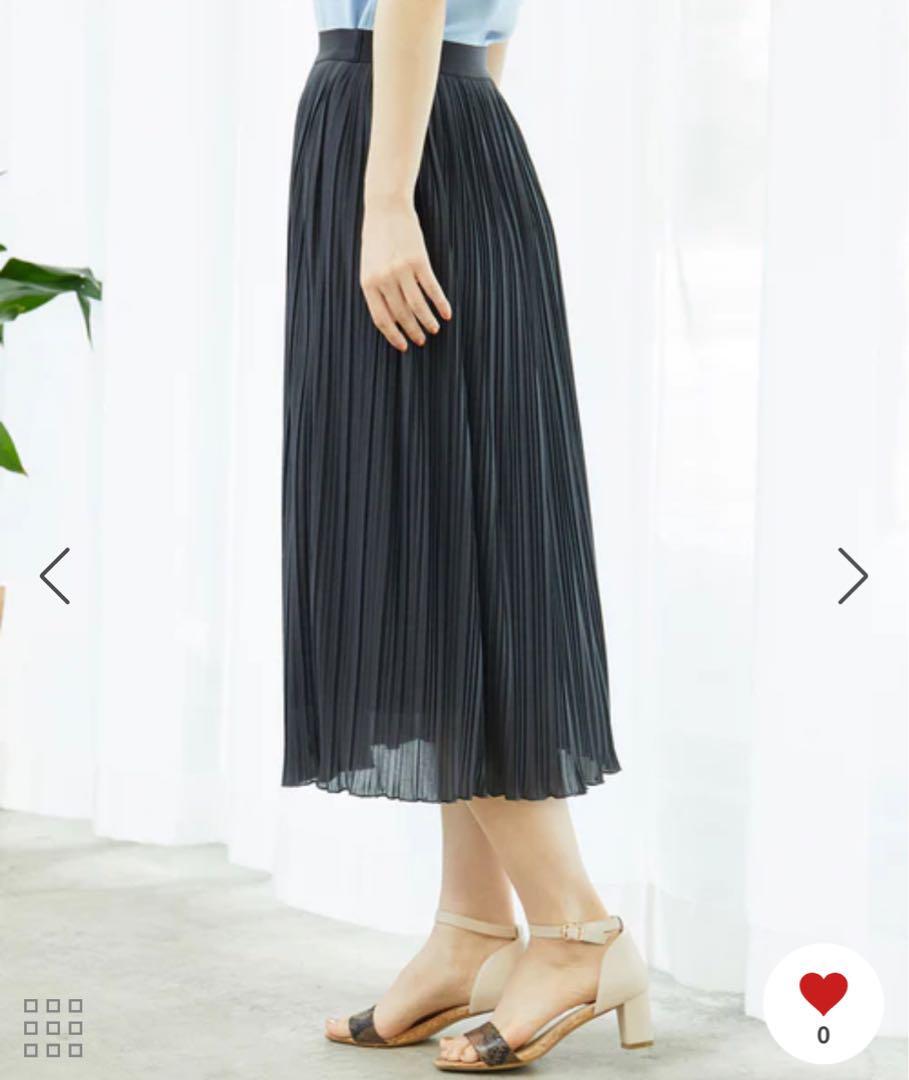This screenshot has height=1080, width=909.
Task: Like this item with the heart
Action: click(823, 994)
